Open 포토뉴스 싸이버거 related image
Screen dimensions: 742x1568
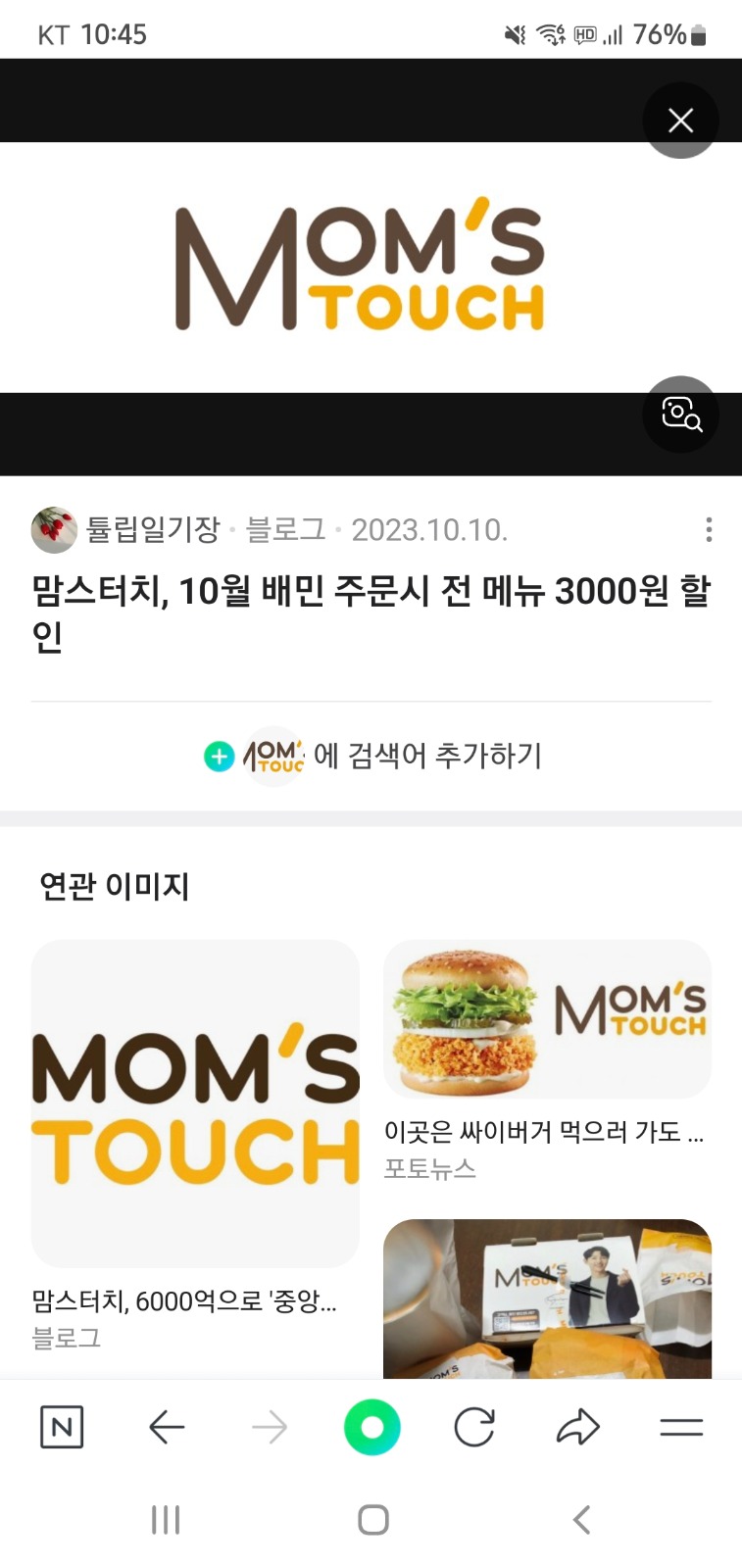click(547, 1019)
